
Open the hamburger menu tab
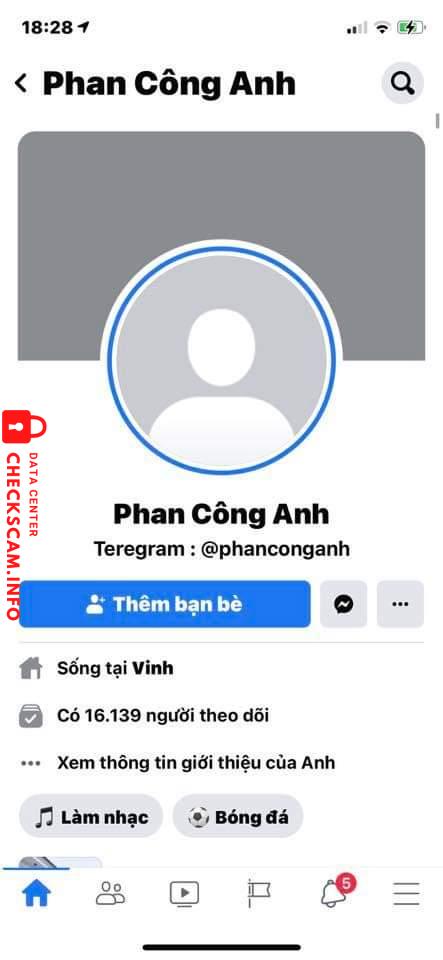(x=406, y=894)
